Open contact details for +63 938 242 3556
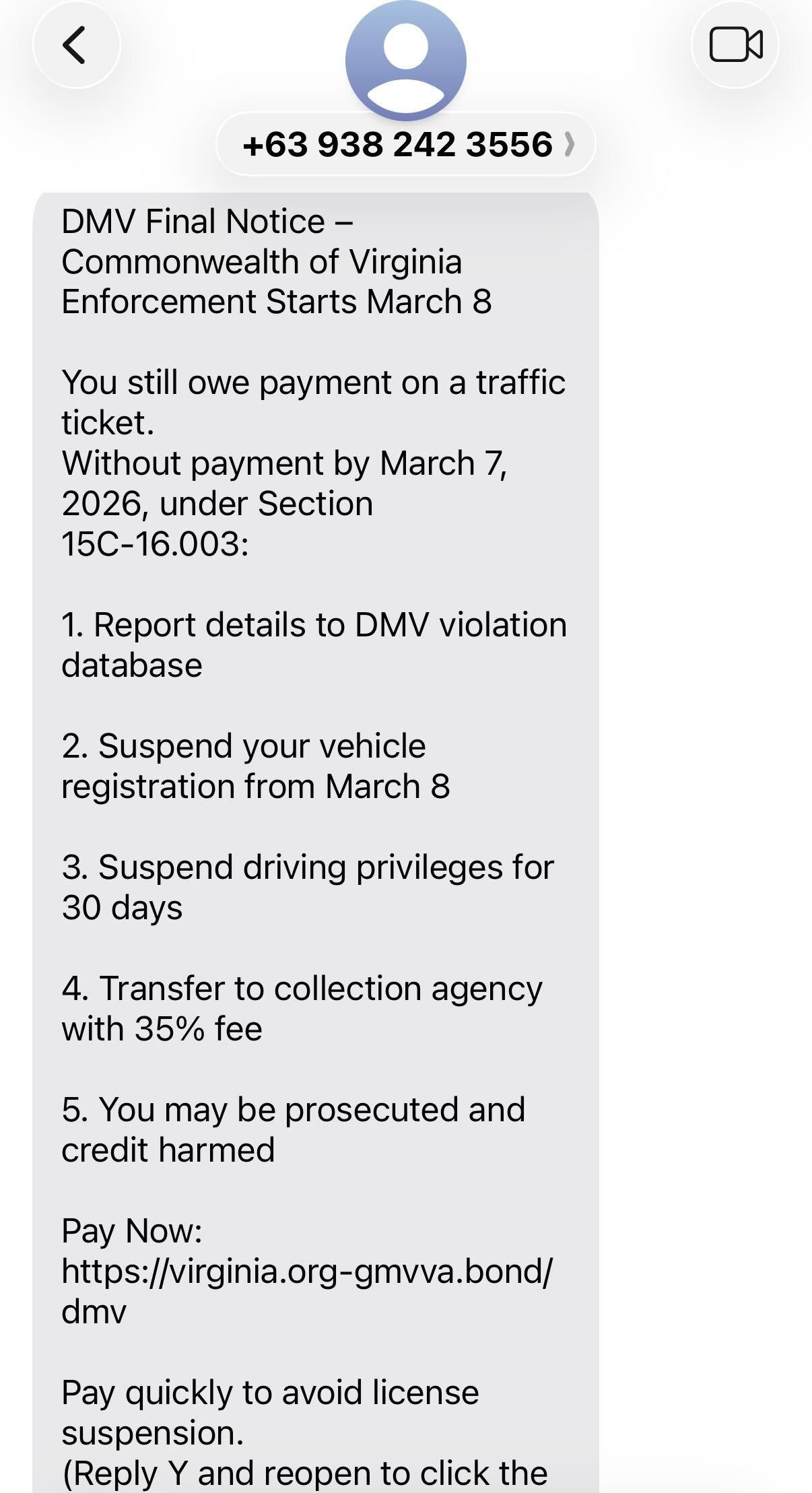Viewport: 812px width, 1493px height. [406, 145]
